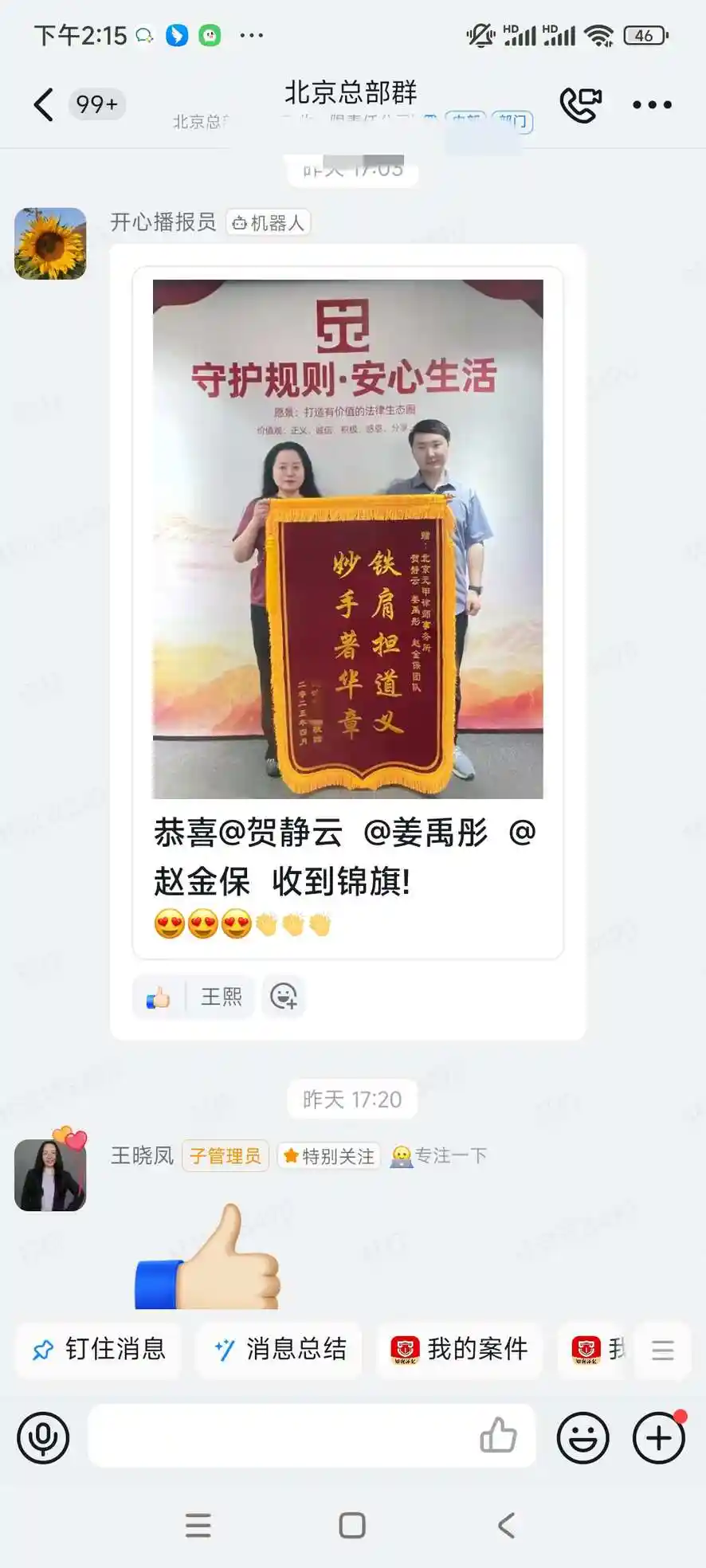Screen dimensions: 706x1568
Task: Open 王晓凤's profile avatar
Action: (50, 1174)
